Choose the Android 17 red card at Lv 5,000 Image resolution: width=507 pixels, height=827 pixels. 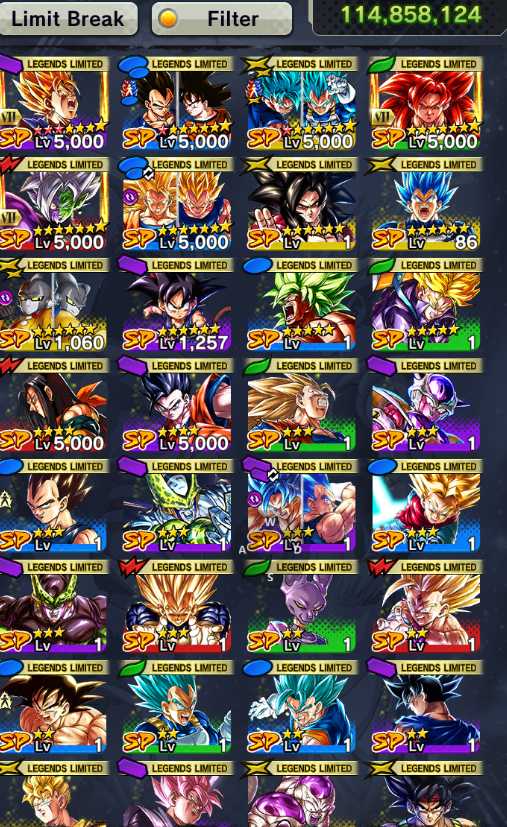tap(54, 405)
